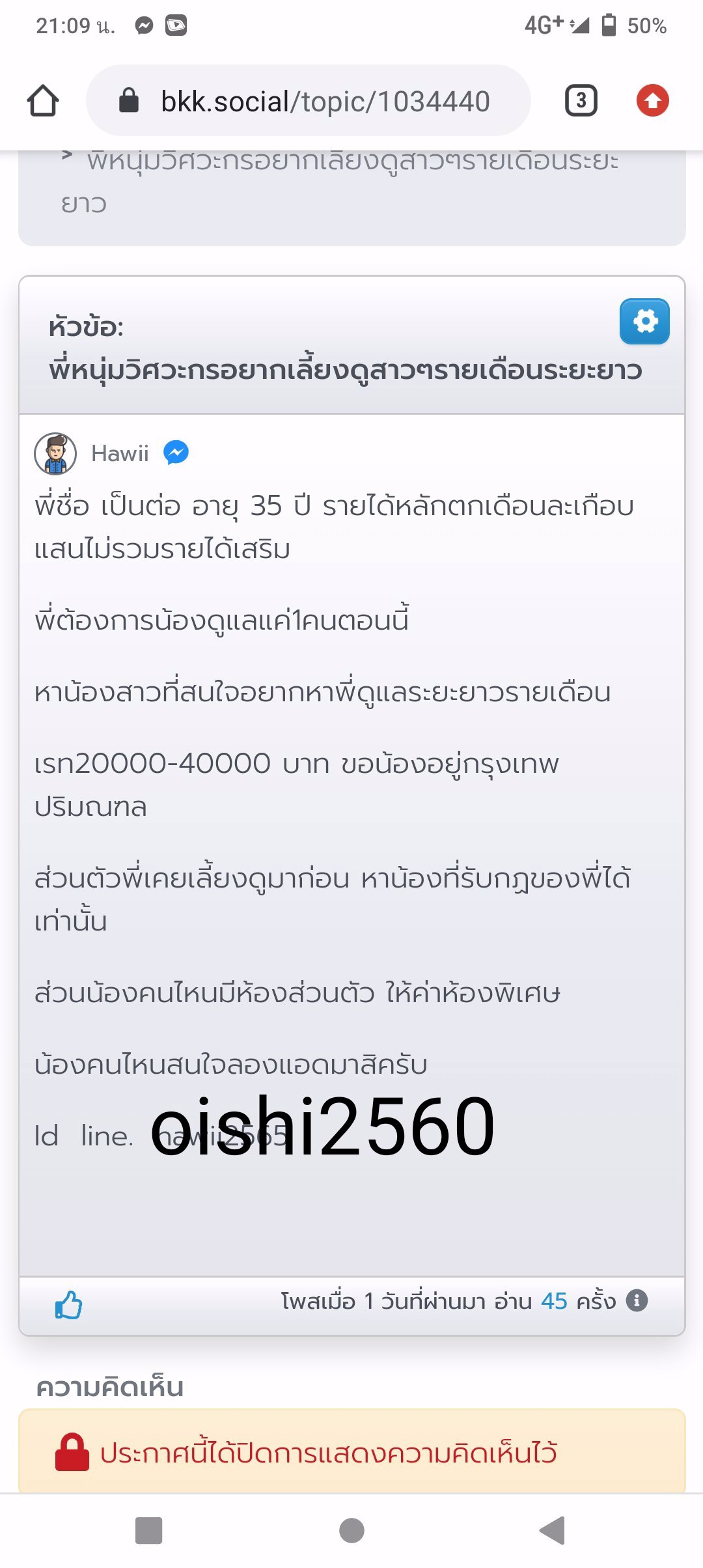Tap the red upload arrow icon

click(652, 100)
